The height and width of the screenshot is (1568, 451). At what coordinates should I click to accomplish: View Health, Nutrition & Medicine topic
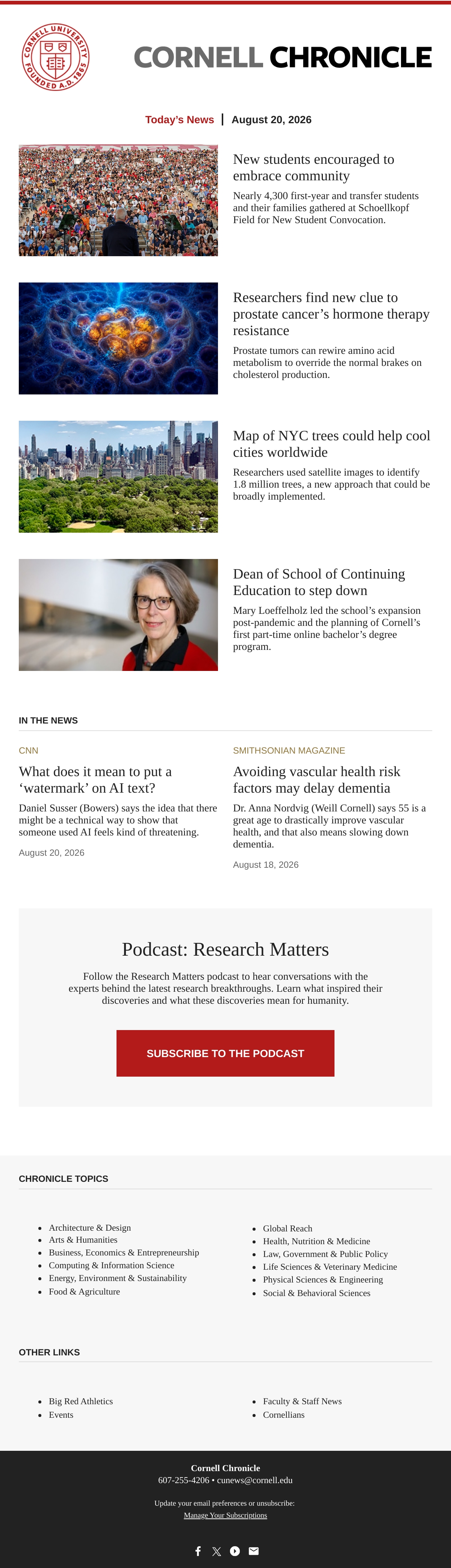316,1241
